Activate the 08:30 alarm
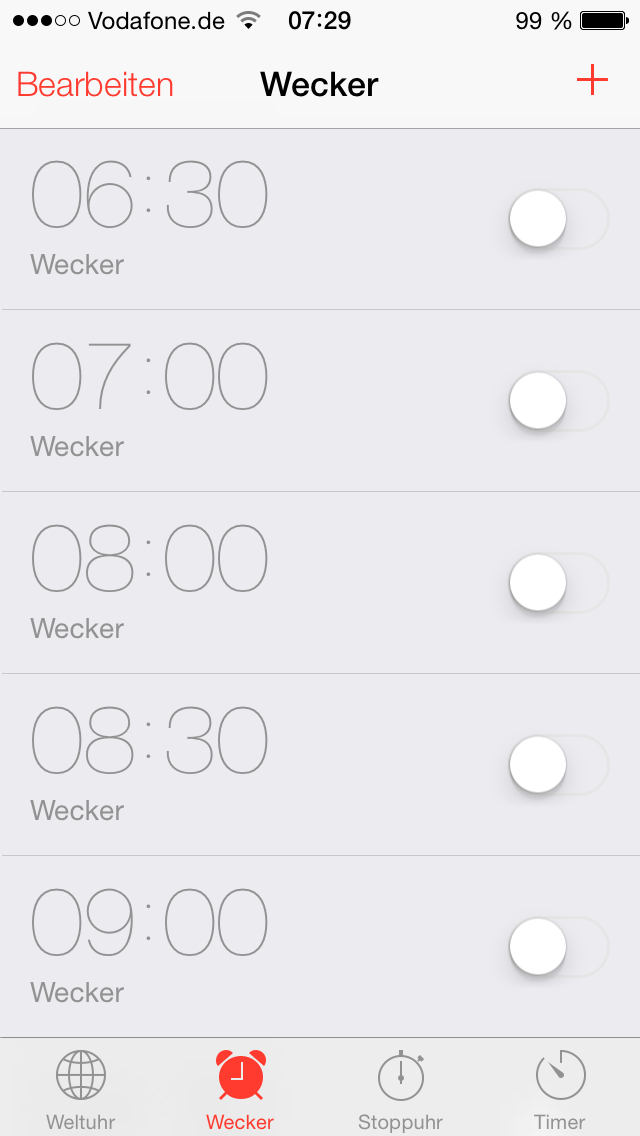The width and height of the screenshot is (640, 1136). coord(559,764)
